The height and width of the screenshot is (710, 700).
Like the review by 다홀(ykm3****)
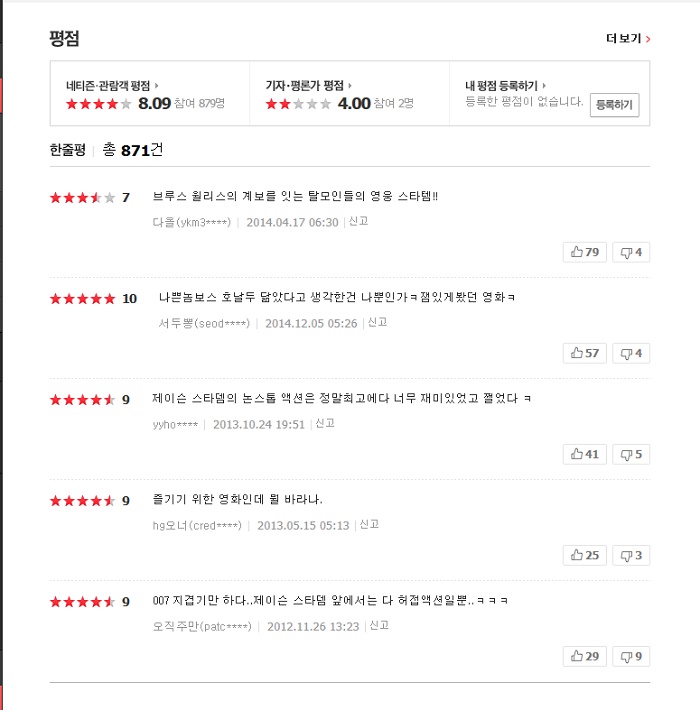coord(585,252)
